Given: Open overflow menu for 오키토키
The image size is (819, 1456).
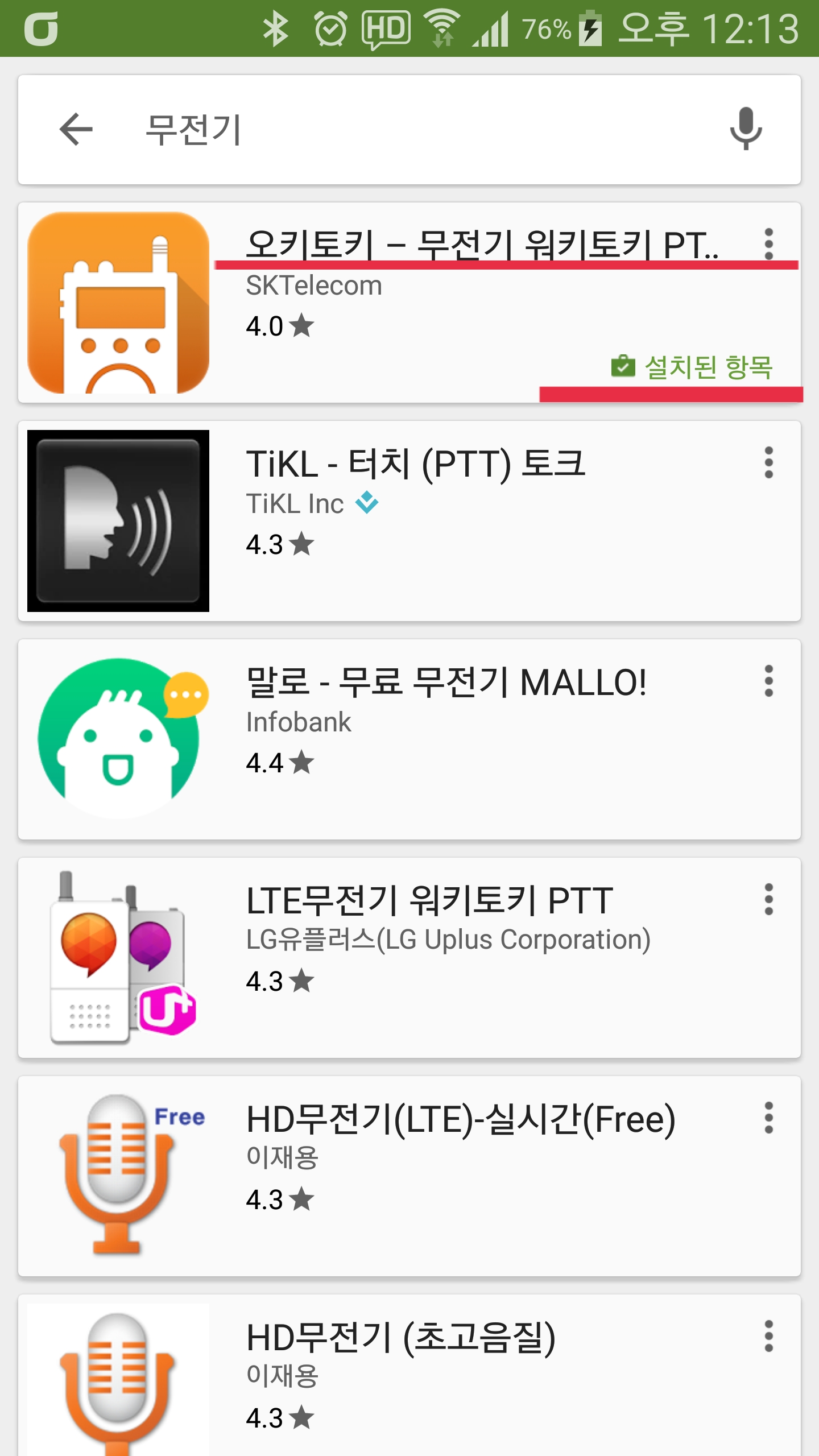Looking at the screenshot, I should [769, 245].
